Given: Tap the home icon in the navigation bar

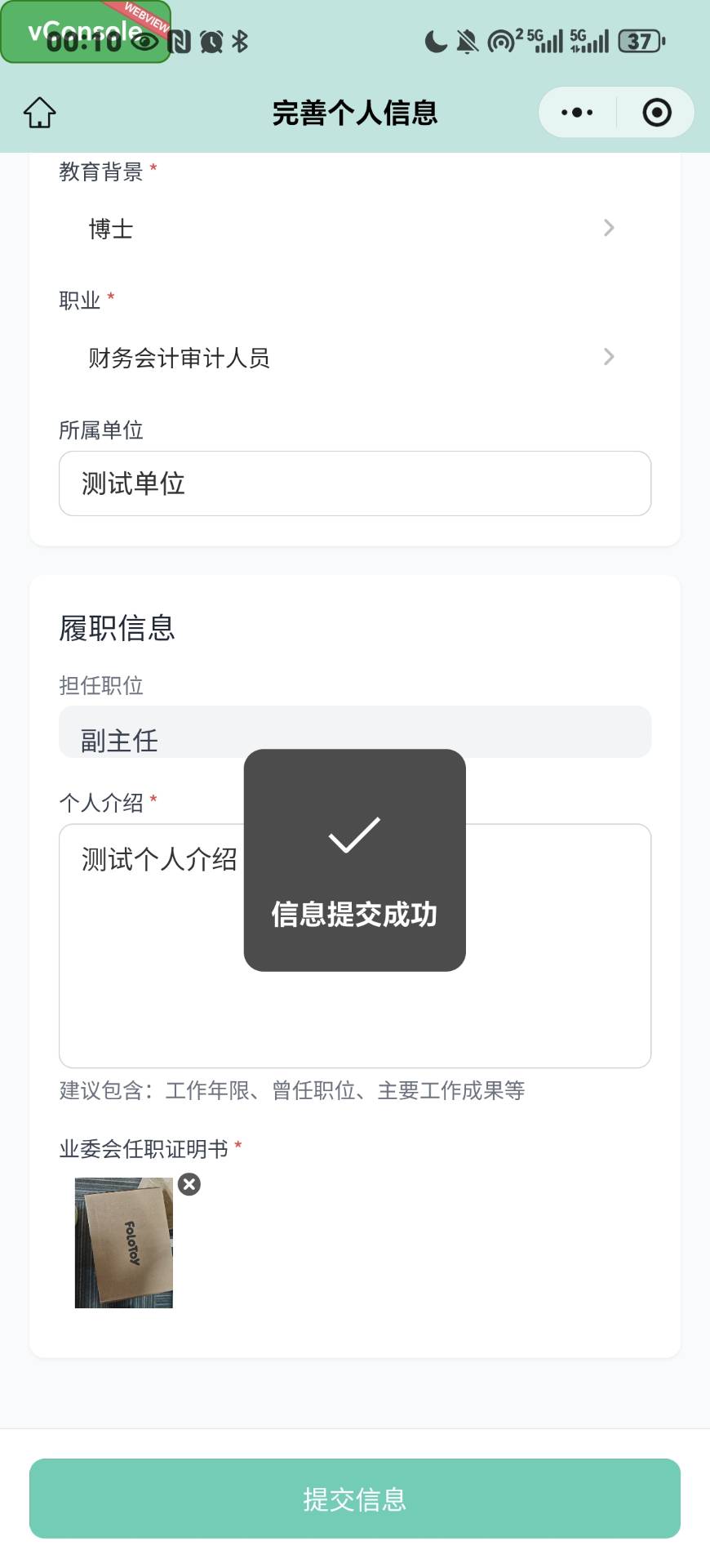Looking at the screenshot, I should tap(38, 112).
